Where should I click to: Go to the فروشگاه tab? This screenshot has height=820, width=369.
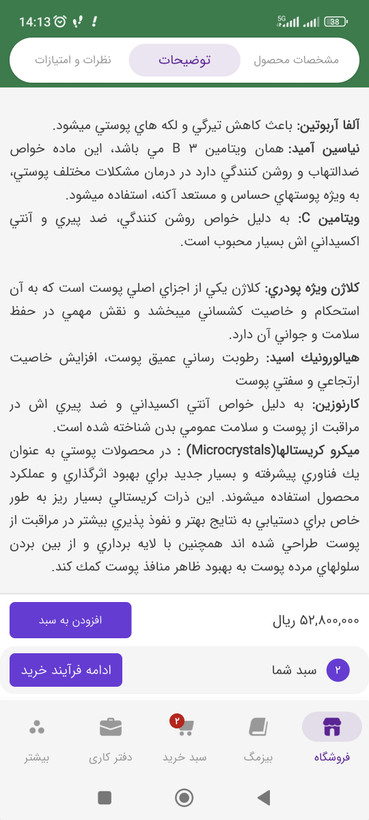[x=332, y=737]
